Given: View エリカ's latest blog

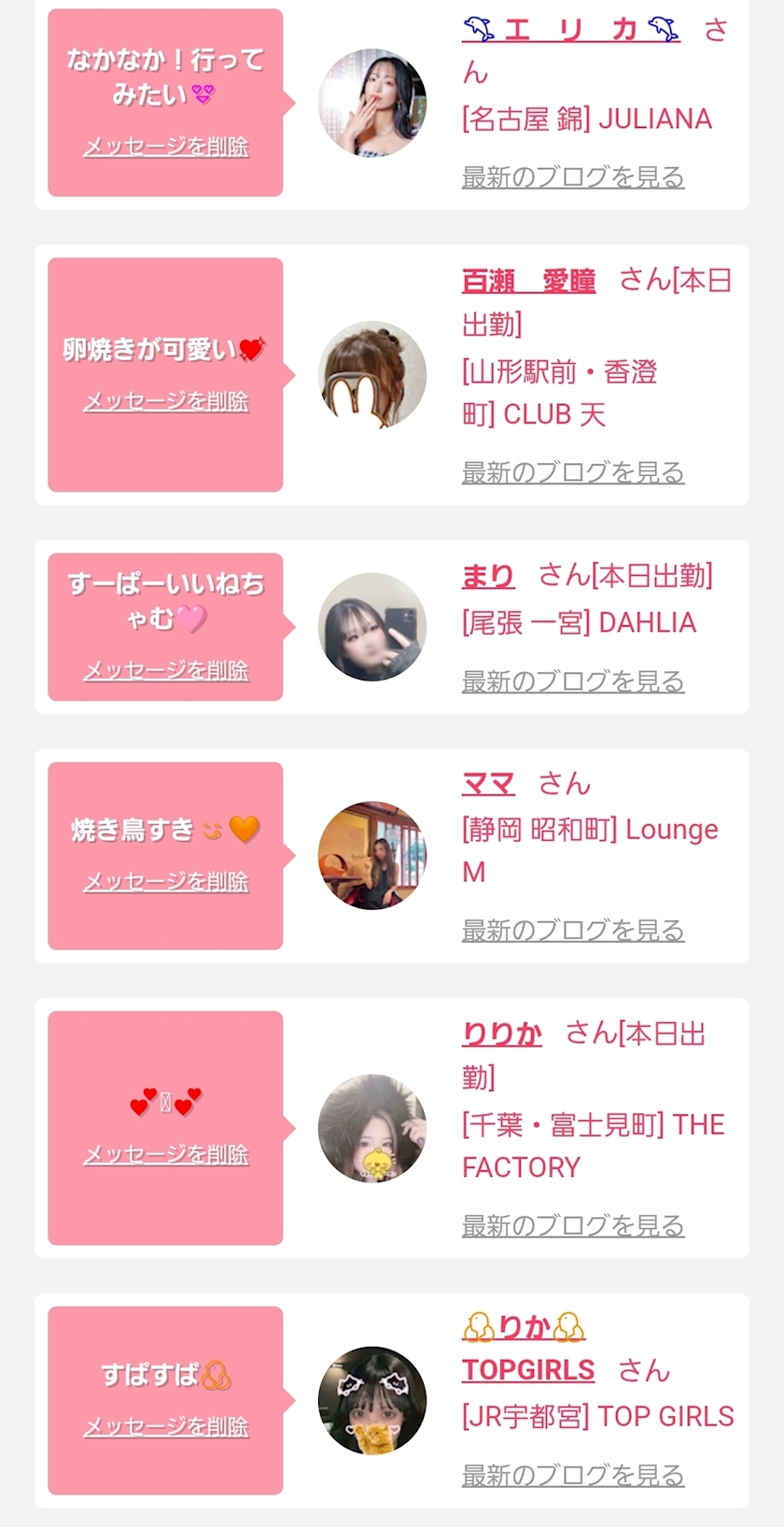Looking at the screenshot, I should [573, 176].
